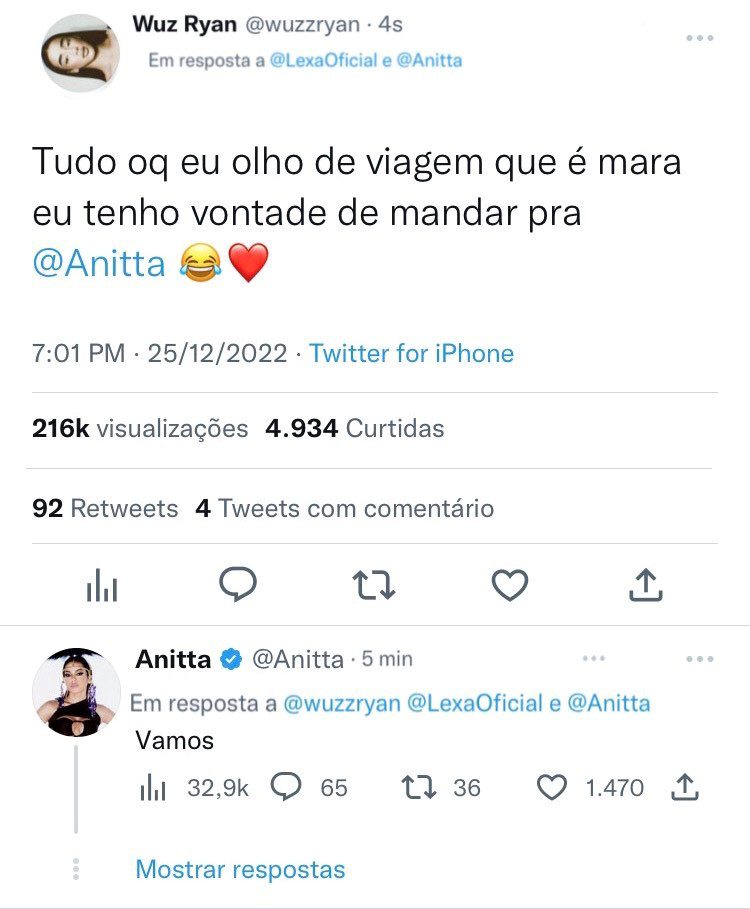Image resolution: width=750 pixels, height=909 pixels.
Task: Like Wuz Ryan's tweet
Action: pyautogui.click(x=511, y=585)
